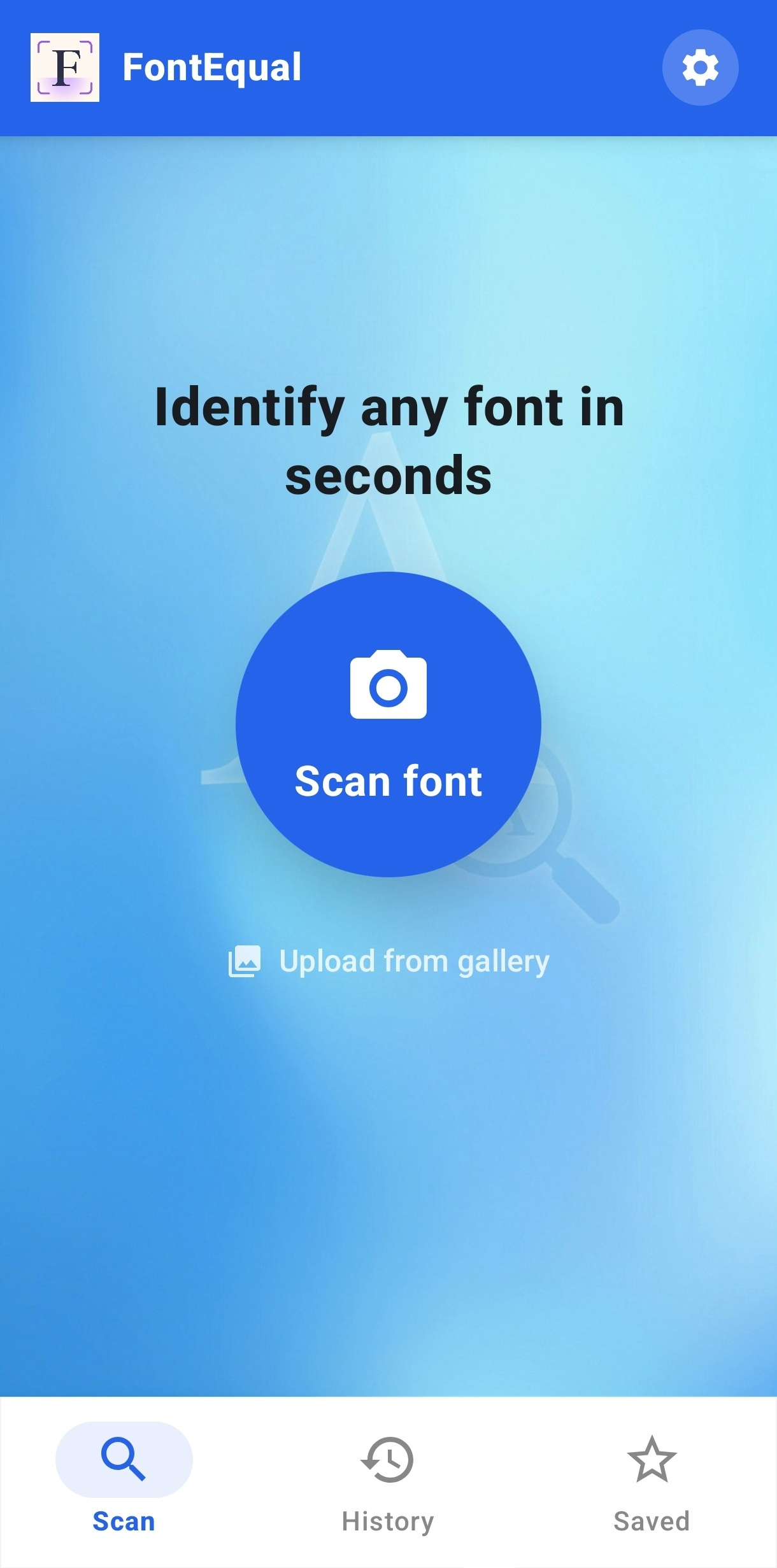Switch to the Saved tab
777x1568 pixels.
click(x=652, y=1483)
